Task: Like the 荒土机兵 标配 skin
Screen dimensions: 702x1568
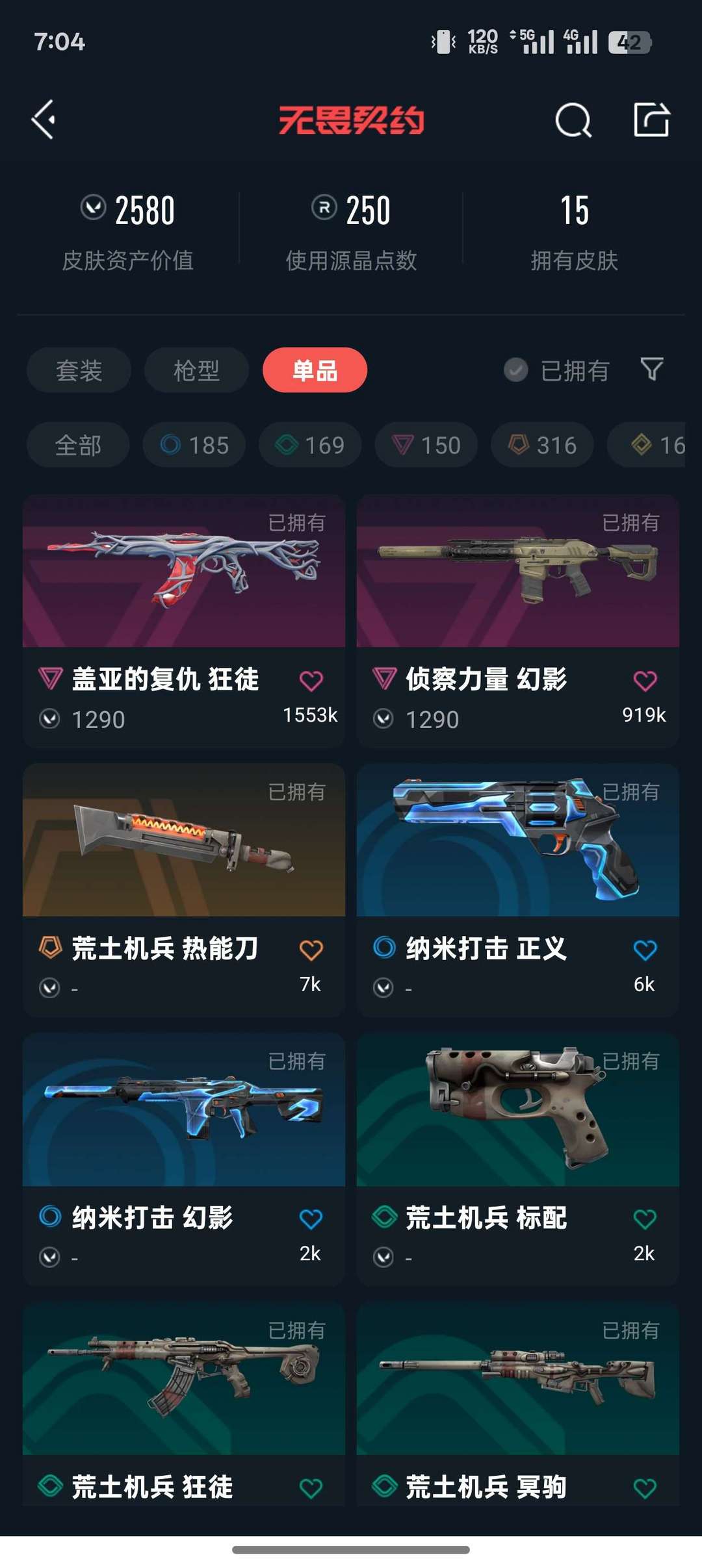Action: pos(645,1219)
